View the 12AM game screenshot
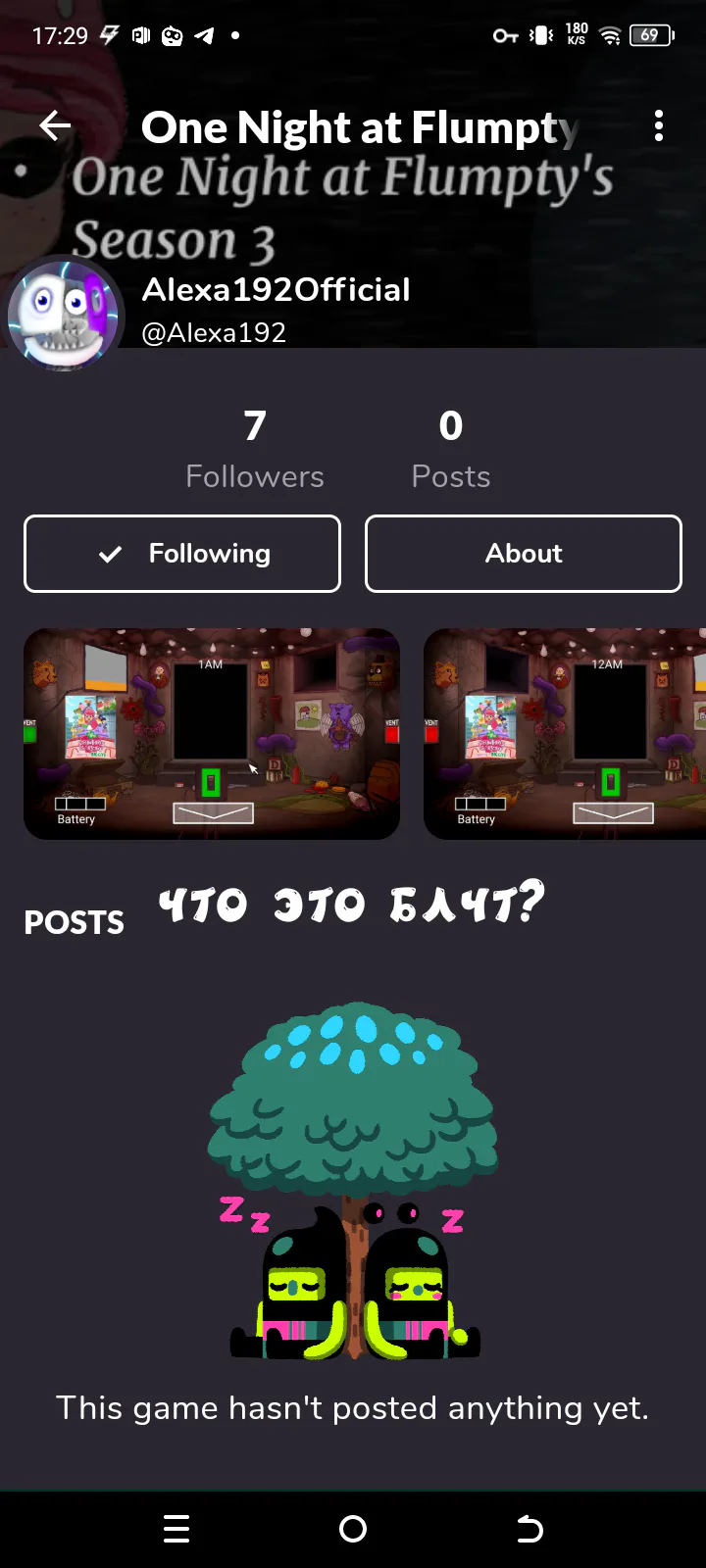706x1568 pixels. tap(565, 734)
